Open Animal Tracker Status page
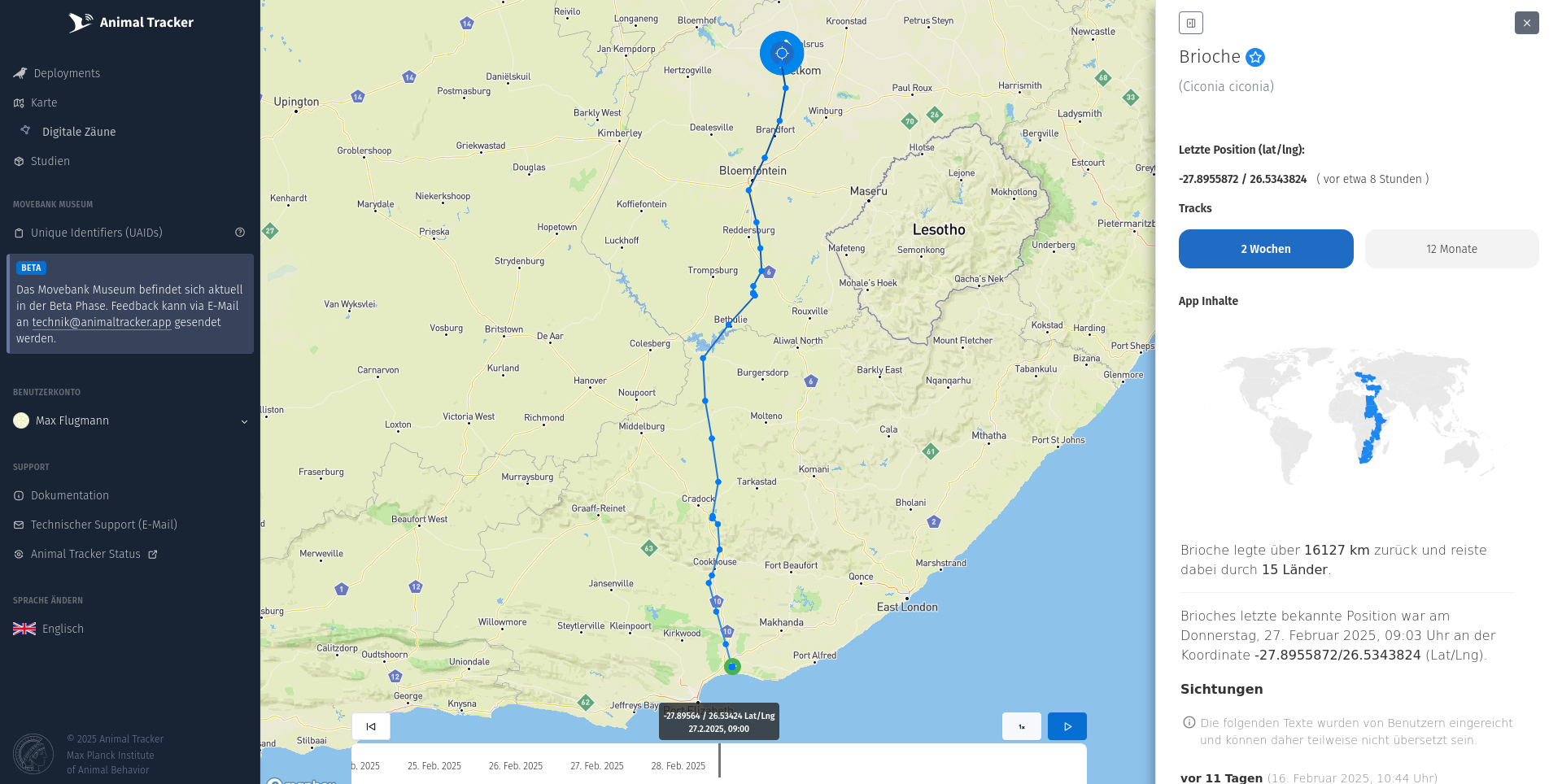The width and height of the screenshot is (1562, 784). pyautogui.click(x=85, y=554)
